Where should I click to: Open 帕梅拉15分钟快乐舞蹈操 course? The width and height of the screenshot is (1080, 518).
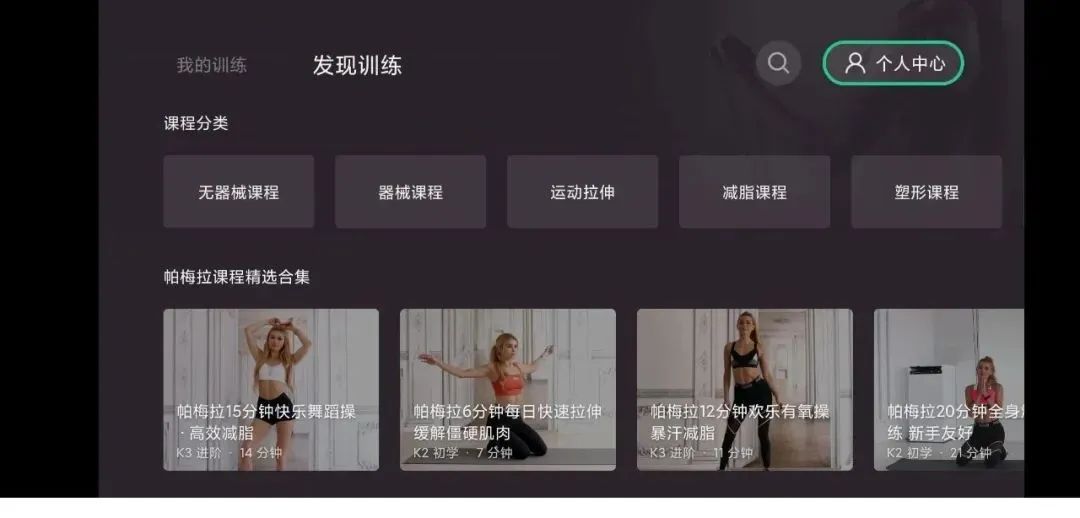(271, 389)
